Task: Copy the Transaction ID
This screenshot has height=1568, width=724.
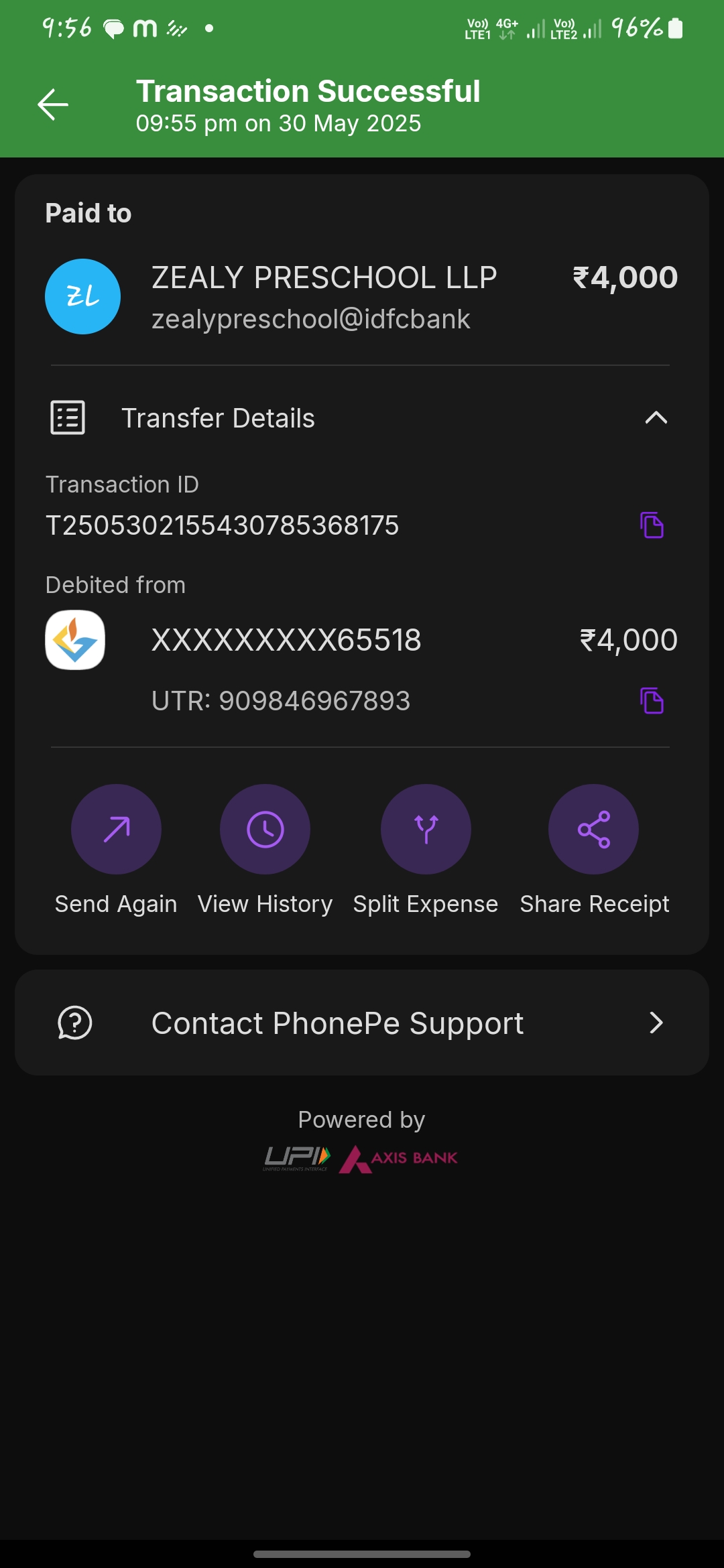Action: tap(652, 525)
